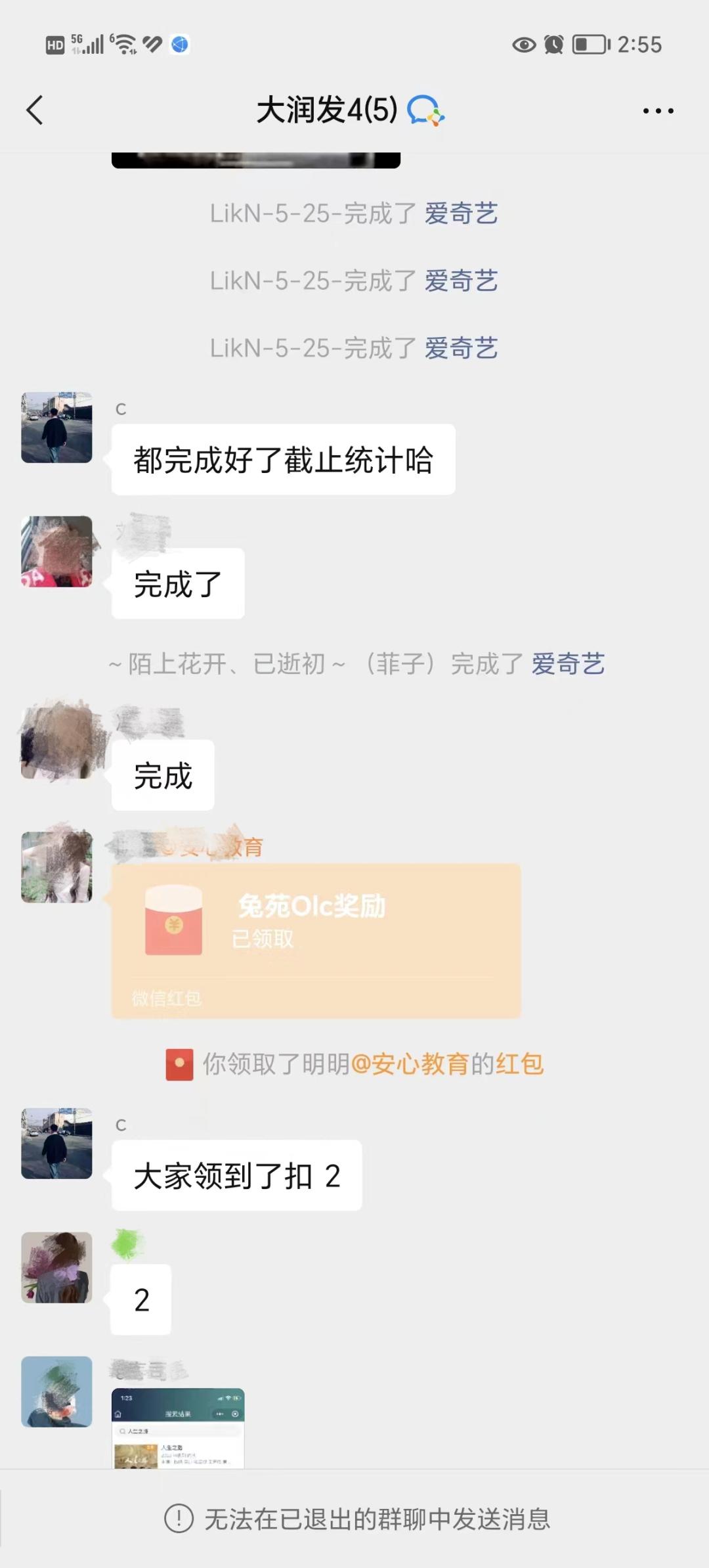Tap the alarm clock icon in status bar
This screenshot has height=1568, width=709.
tap(552, 45)
